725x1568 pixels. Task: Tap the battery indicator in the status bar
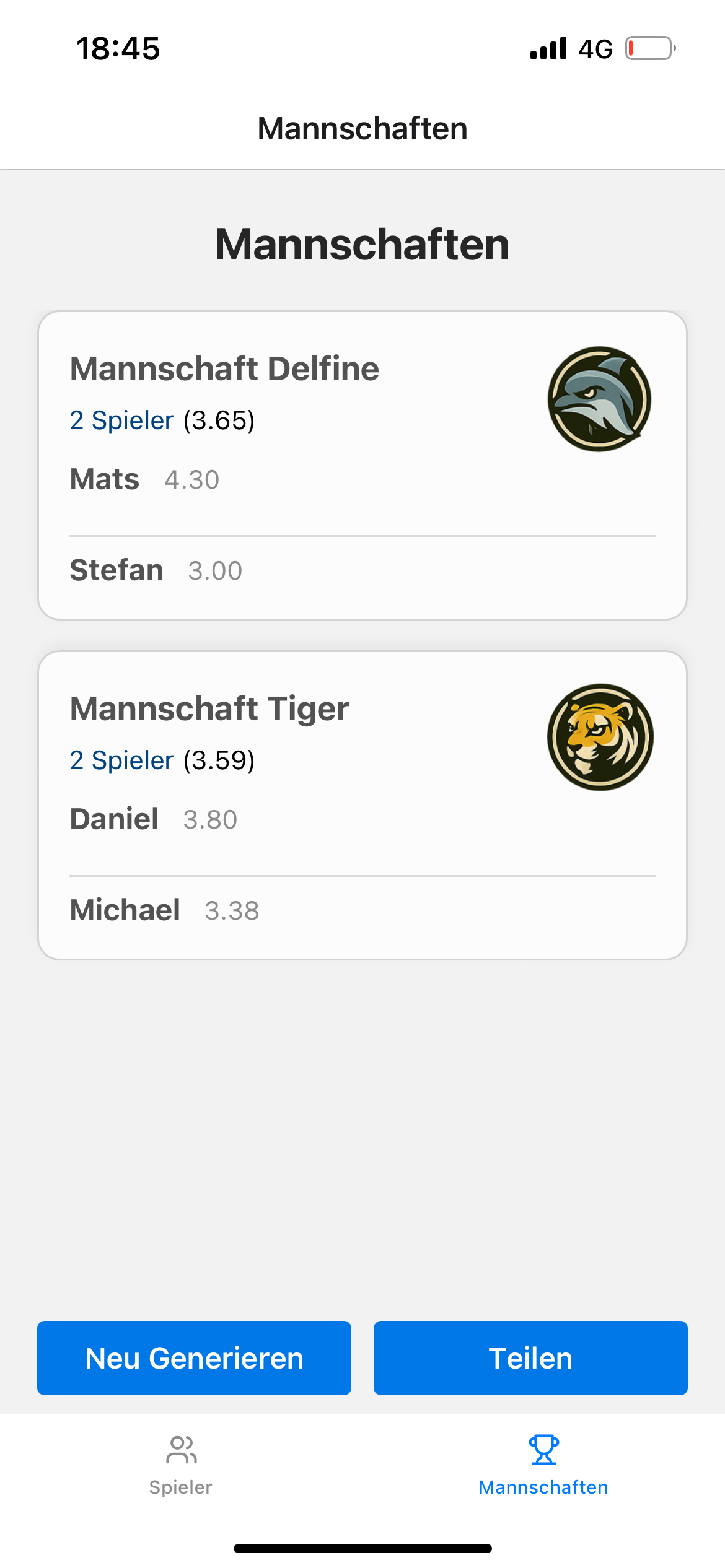[x=644, y=49]
